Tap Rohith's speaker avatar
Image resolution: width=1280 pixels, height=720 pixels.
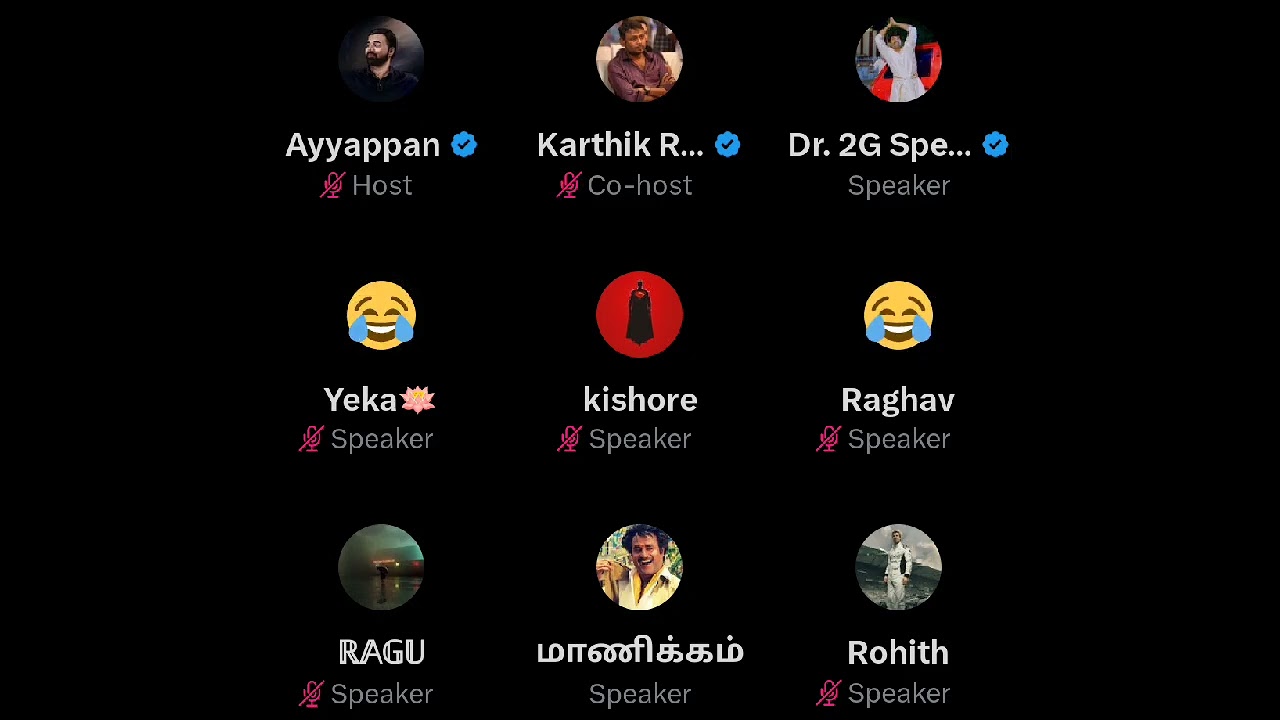(x=898, y=567)
